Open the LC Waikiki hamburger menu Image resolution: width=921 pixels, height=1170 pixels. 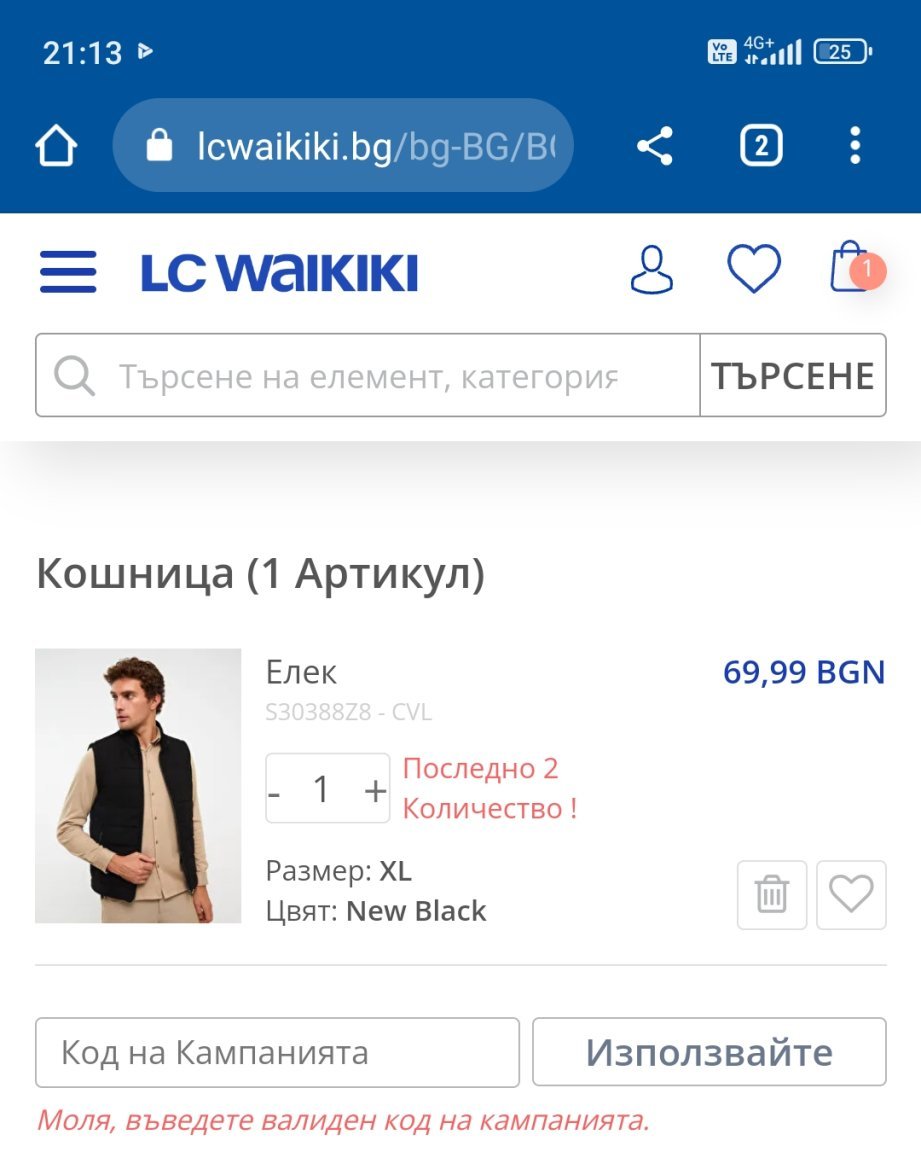pos(68,272)
